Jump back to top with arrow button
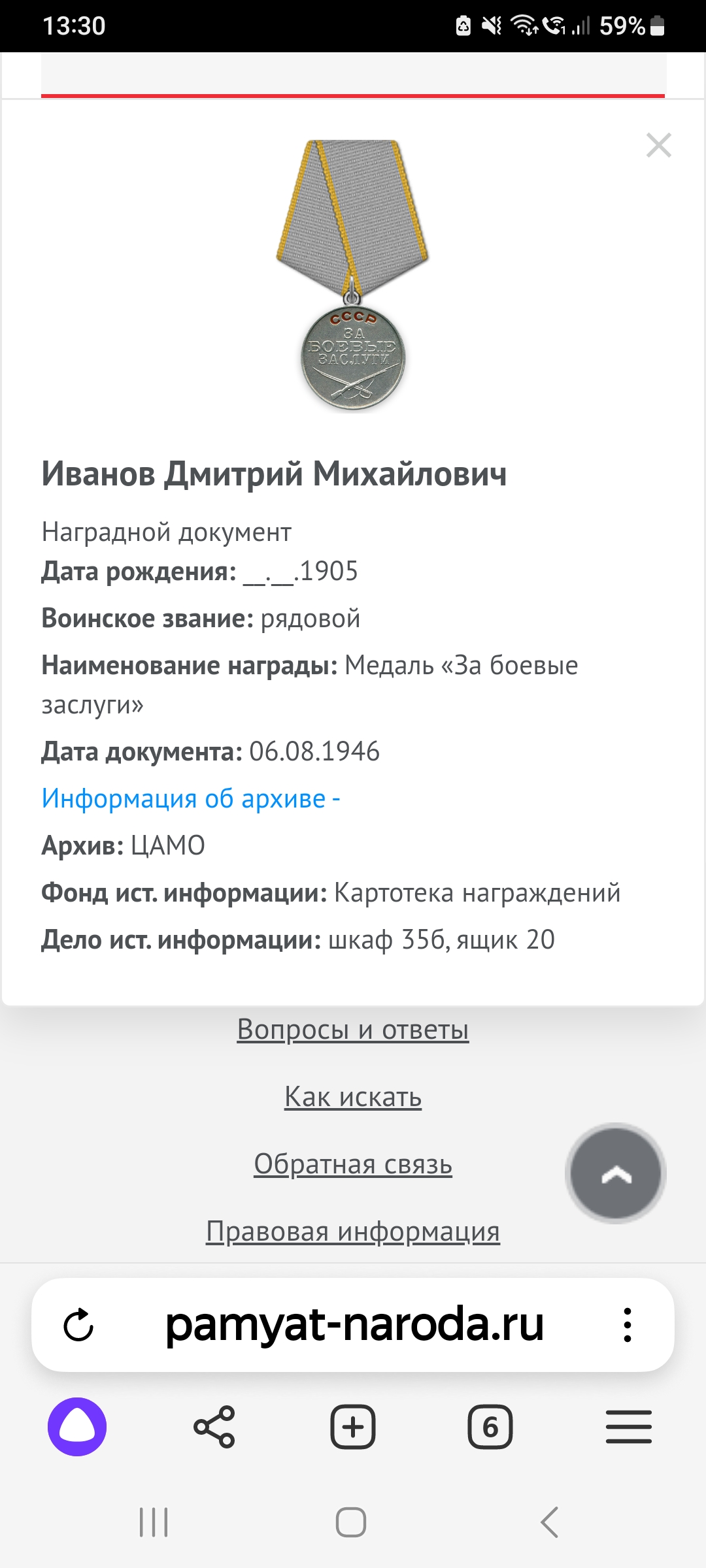This screenshot has height=1568, width=706. [x=615, y=1174]
